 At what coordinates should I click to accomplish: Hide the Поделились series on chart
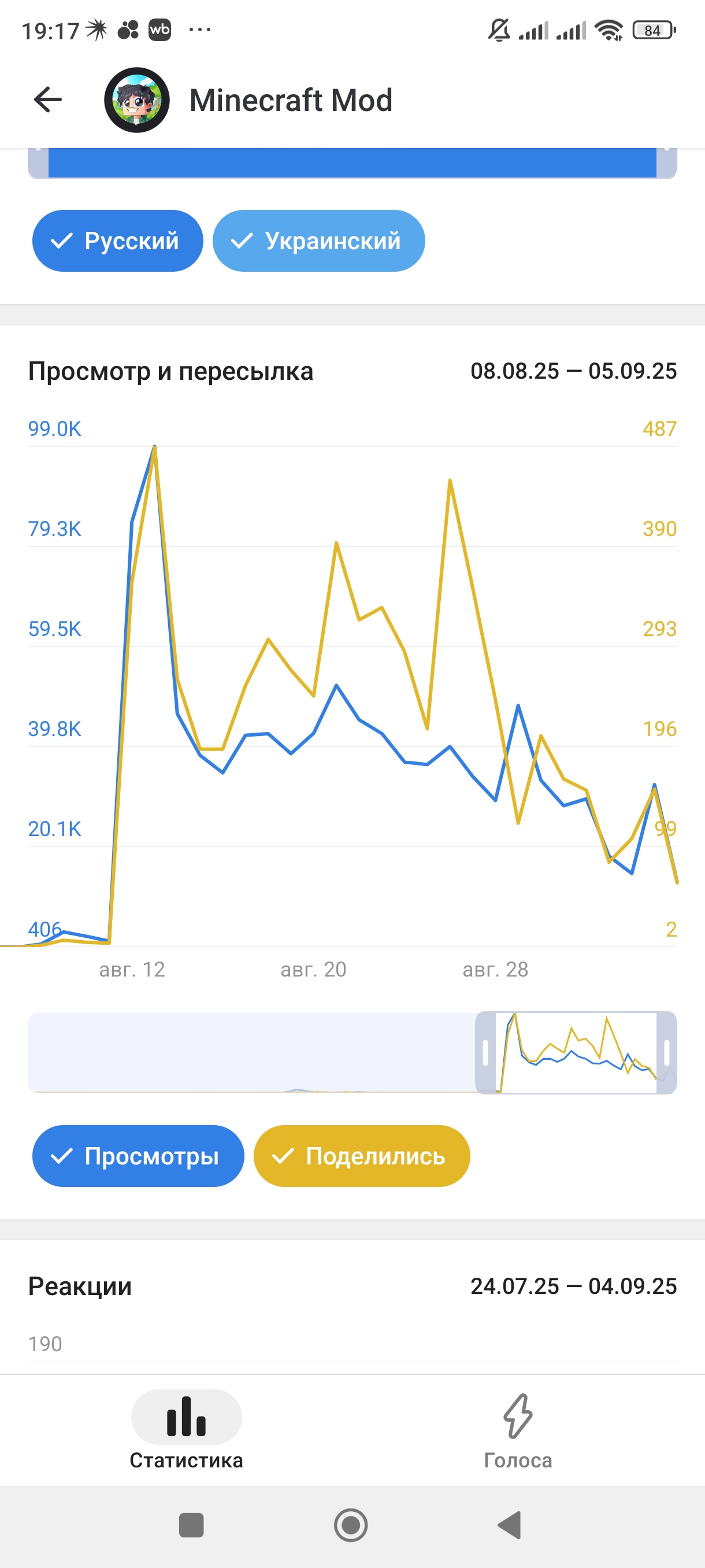tap(361, 1156)
